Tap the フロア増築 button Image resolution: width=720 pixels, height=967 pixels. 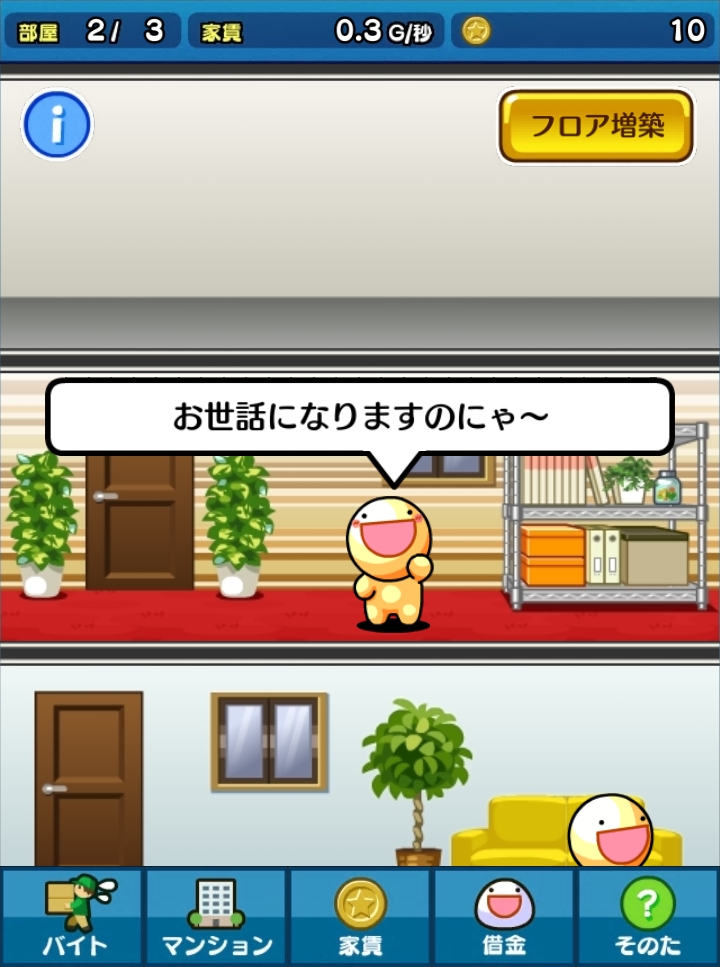pos(596,126)
